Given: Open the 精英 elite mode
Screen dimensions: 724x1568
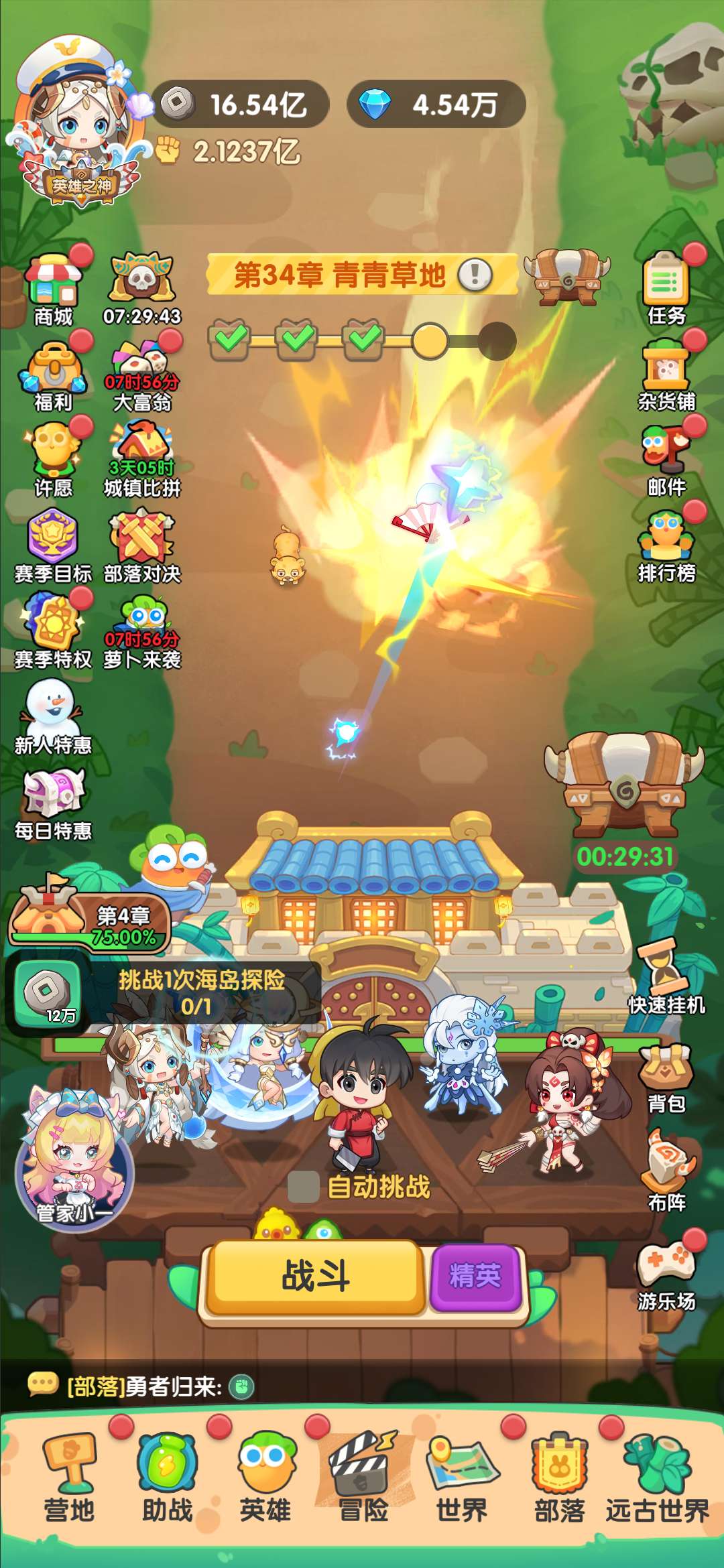Looking at the screenshot, I should 475,1277.
